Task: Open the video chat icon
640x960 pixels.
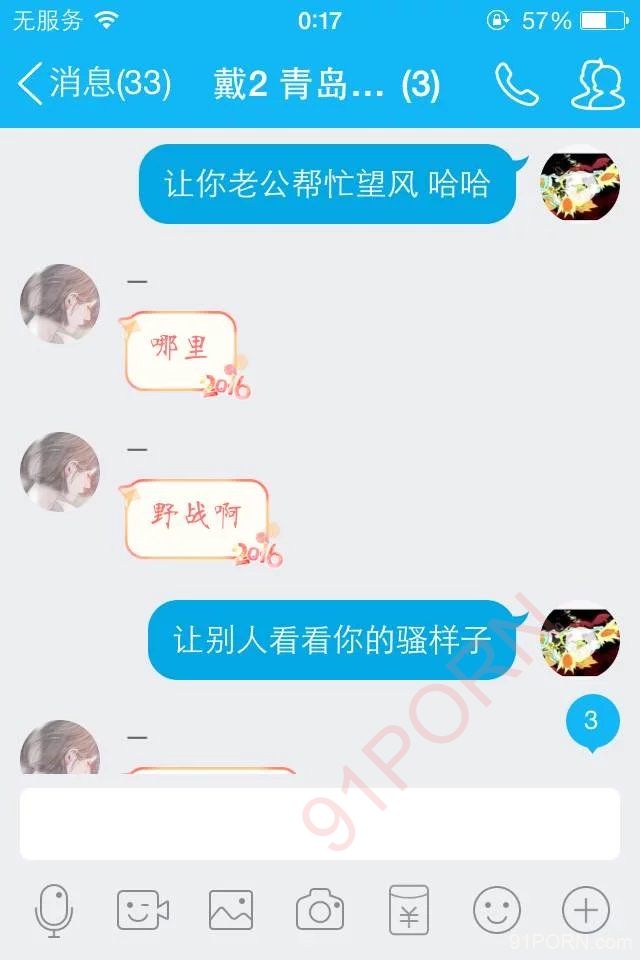Action: [x=142, y=910]
